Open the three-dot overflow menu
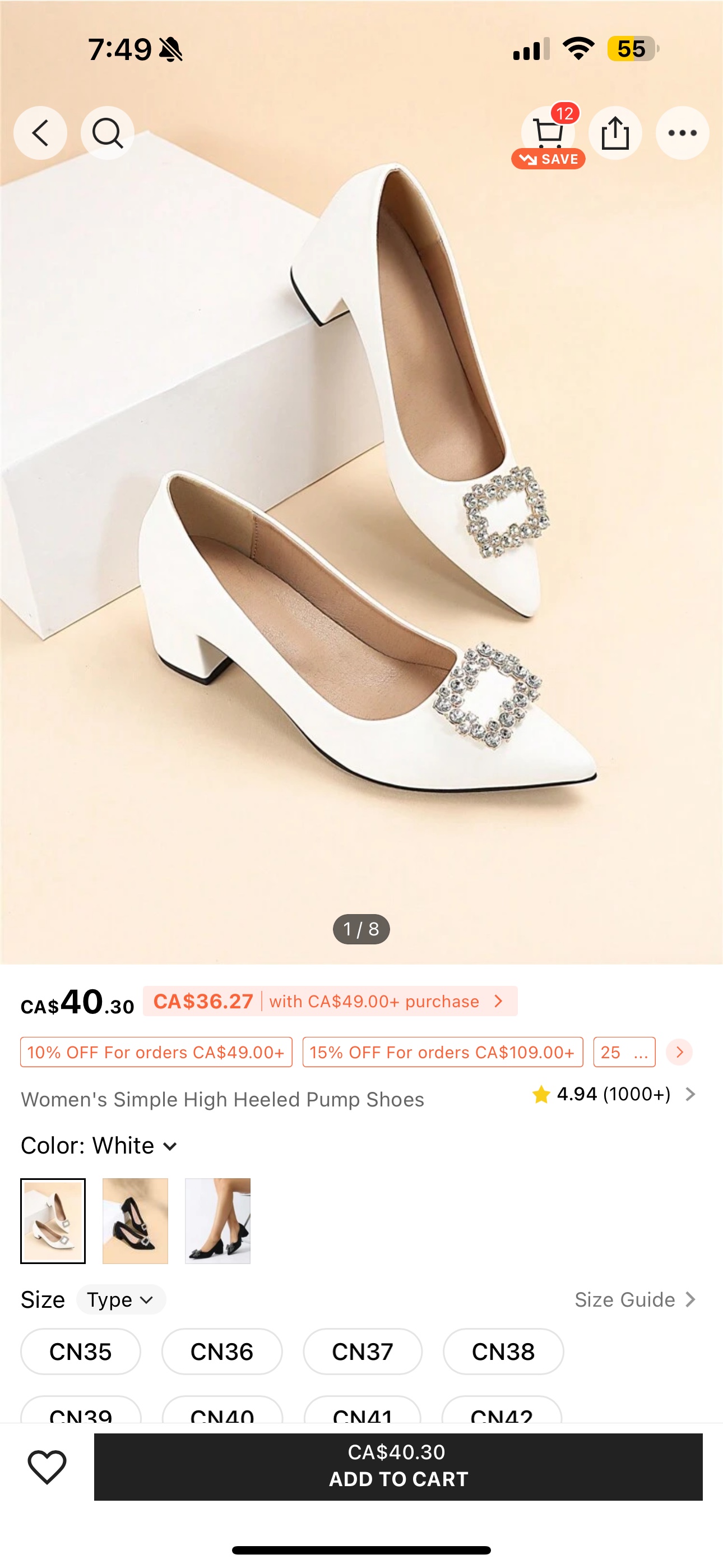This screenshot has height=1568, width=723. click(x=682, y=133)
